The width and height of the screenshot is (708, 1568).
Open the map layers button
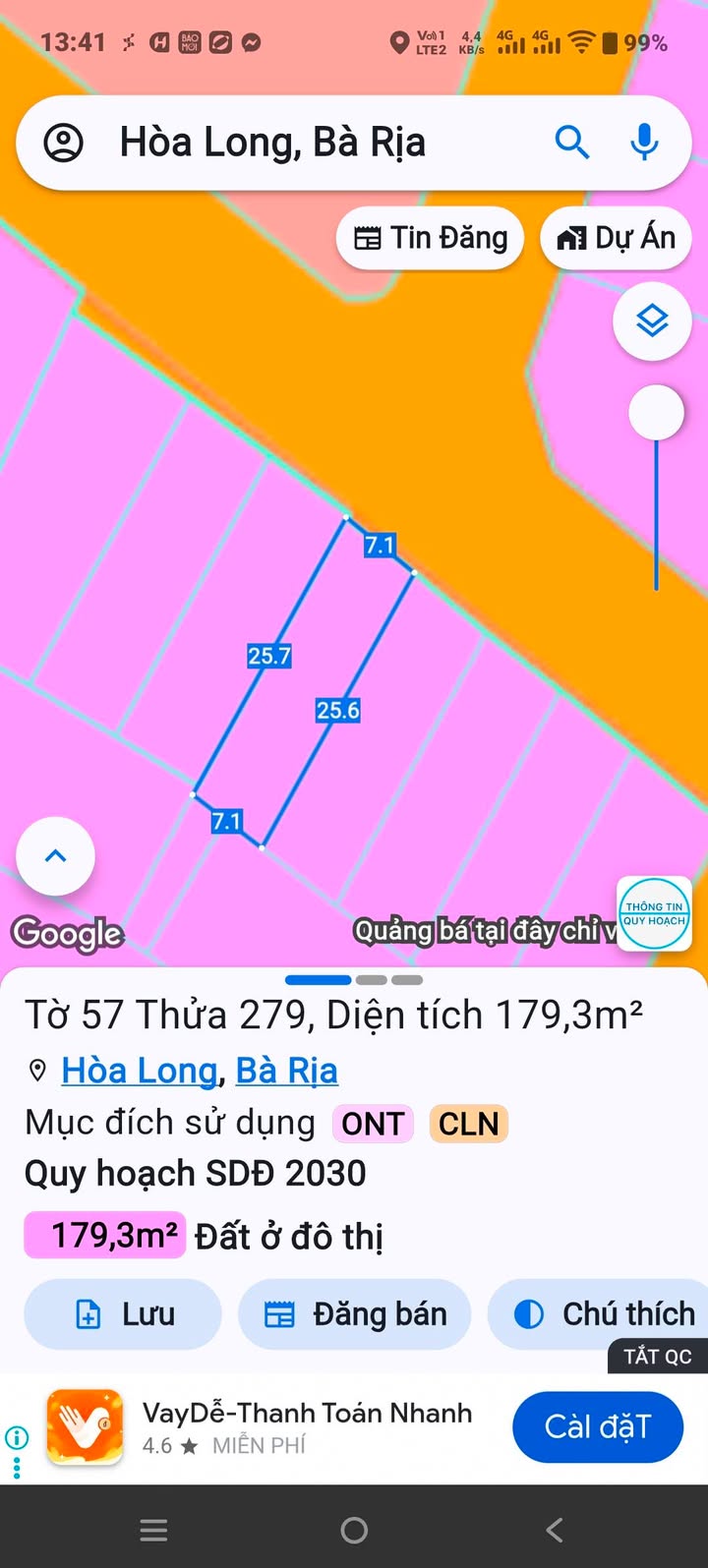(652, 320)
